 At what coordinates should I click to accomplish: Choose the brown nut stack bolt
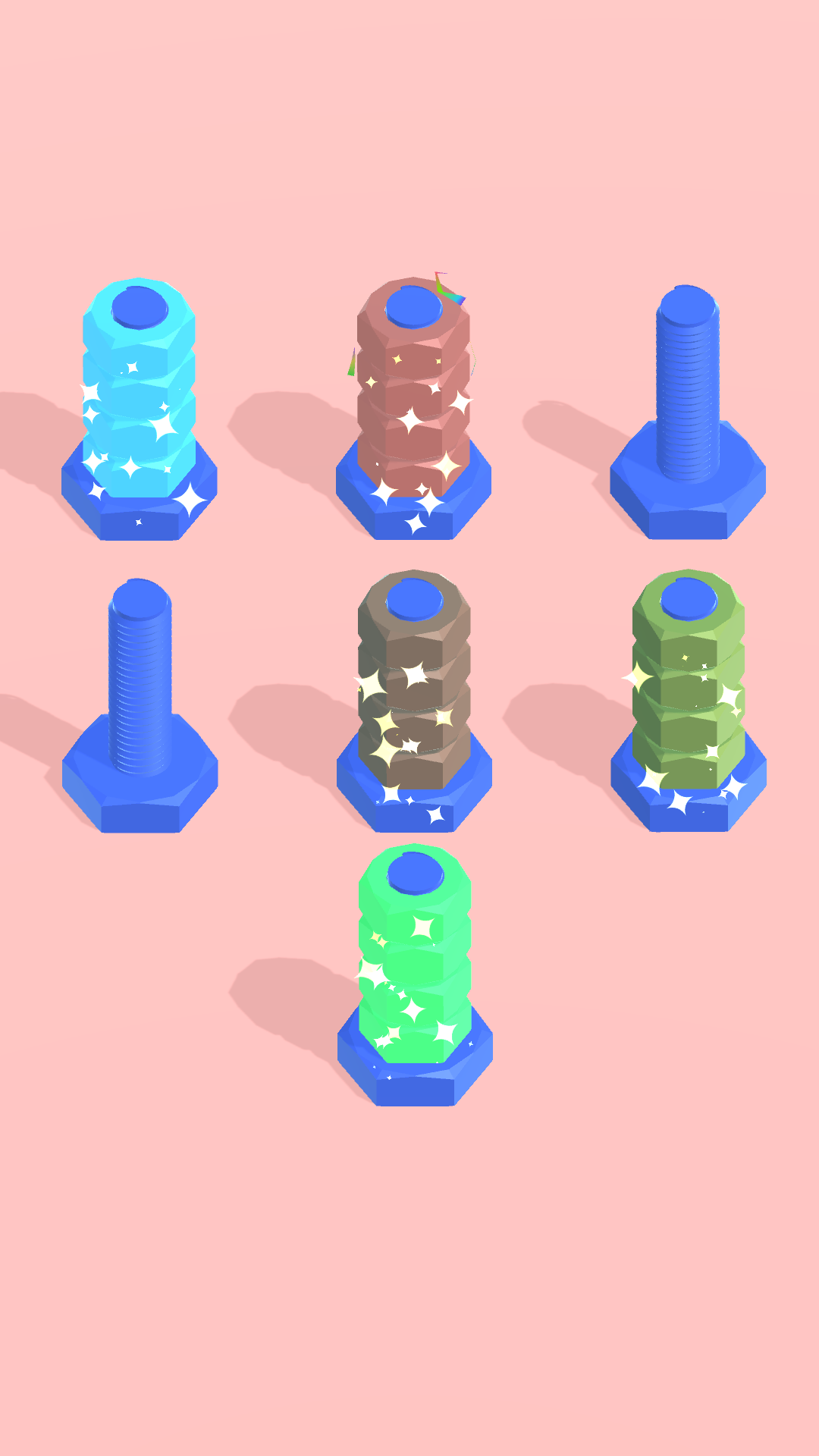(414, 682)
